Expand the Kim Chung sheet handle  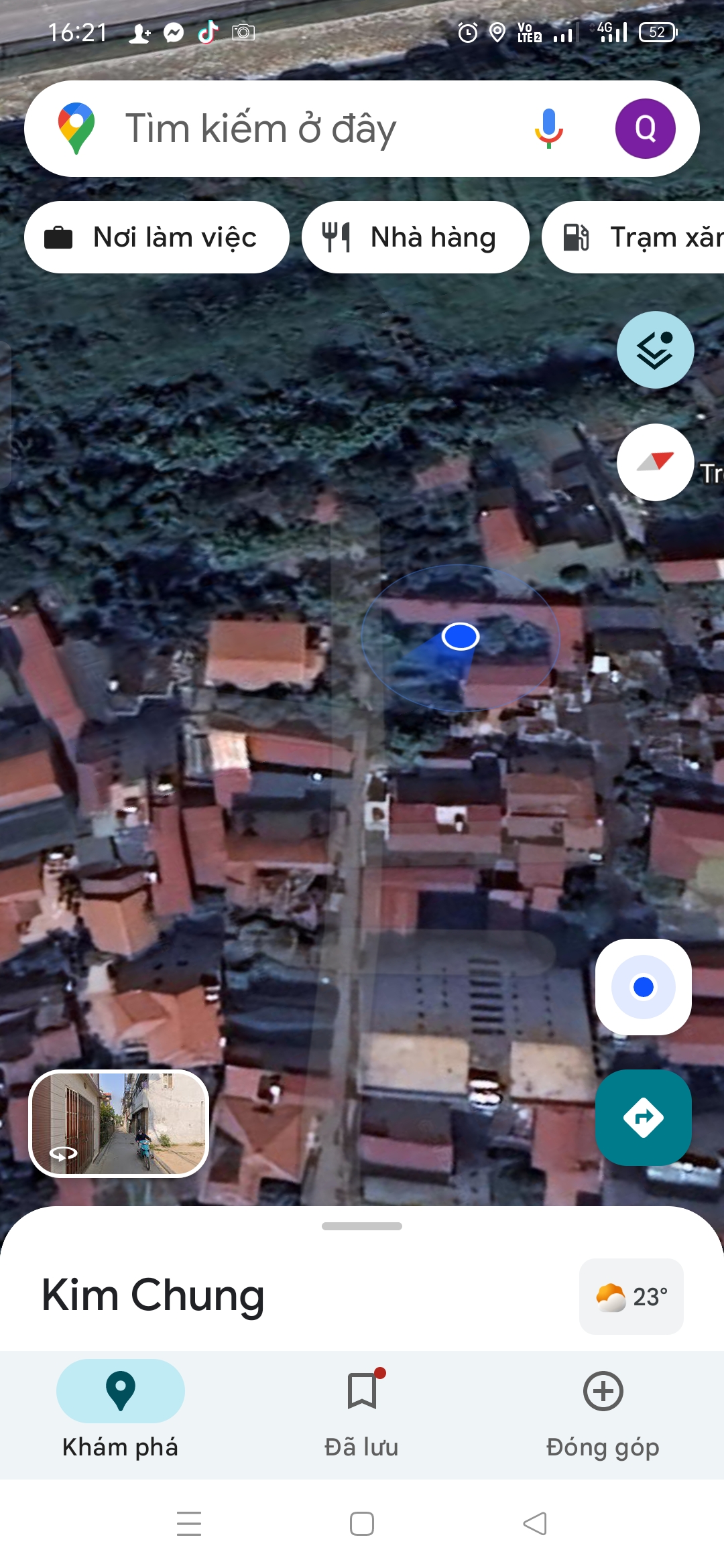tap(362, 1226)
